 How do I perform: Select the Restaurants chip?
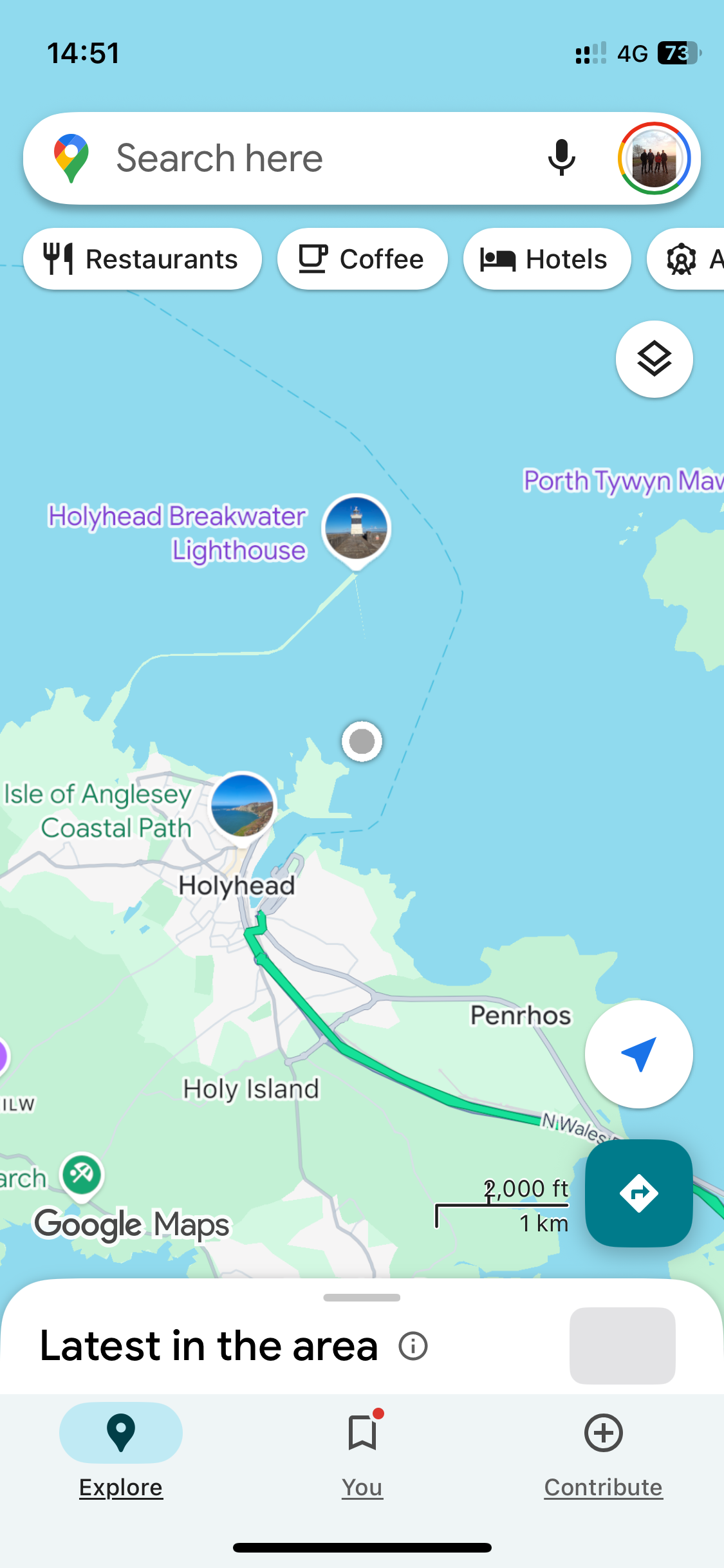point(142,259)
